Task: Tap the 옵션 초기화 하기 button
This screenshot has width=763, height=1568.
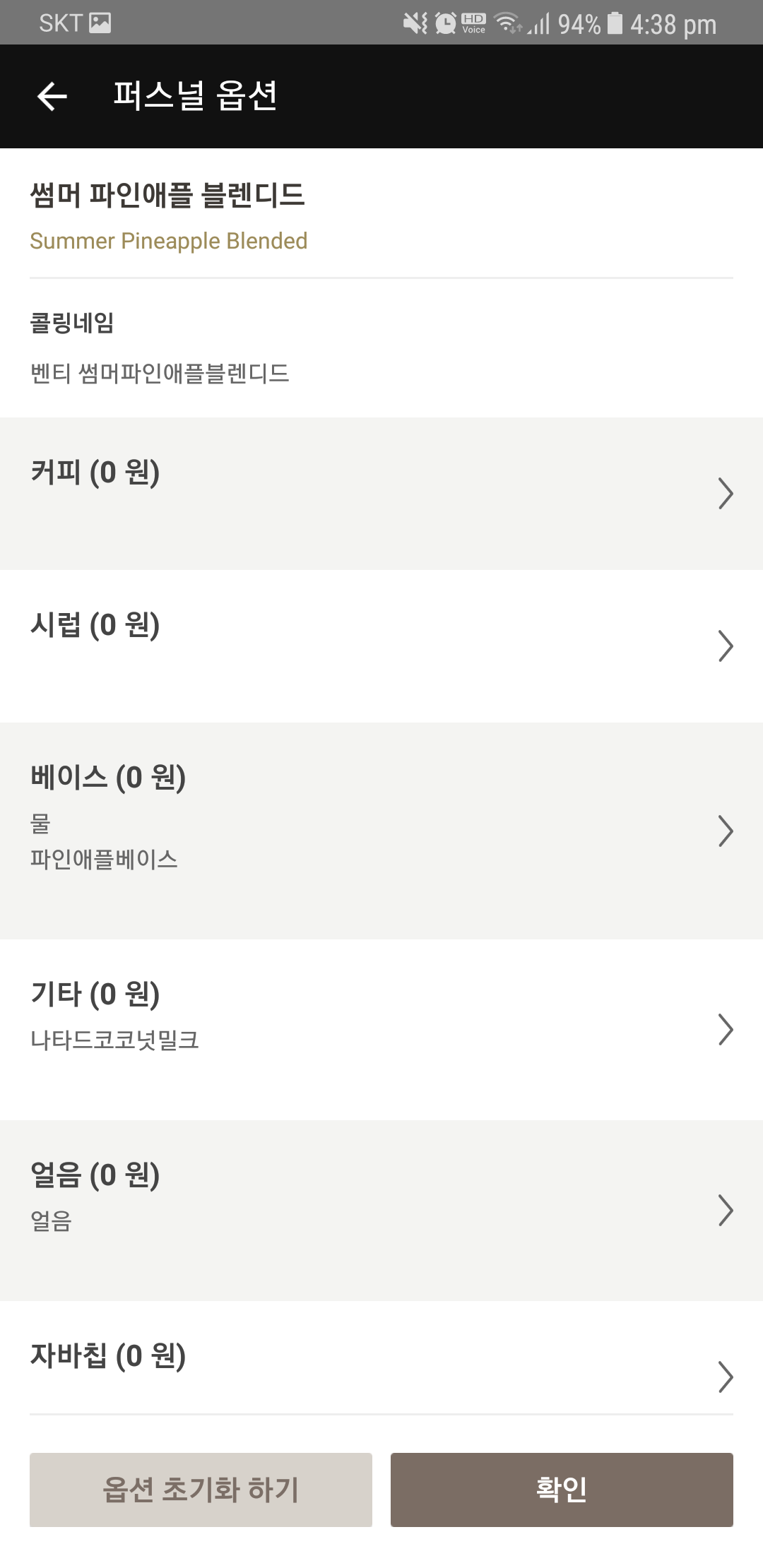Action: pos(201,1490)
